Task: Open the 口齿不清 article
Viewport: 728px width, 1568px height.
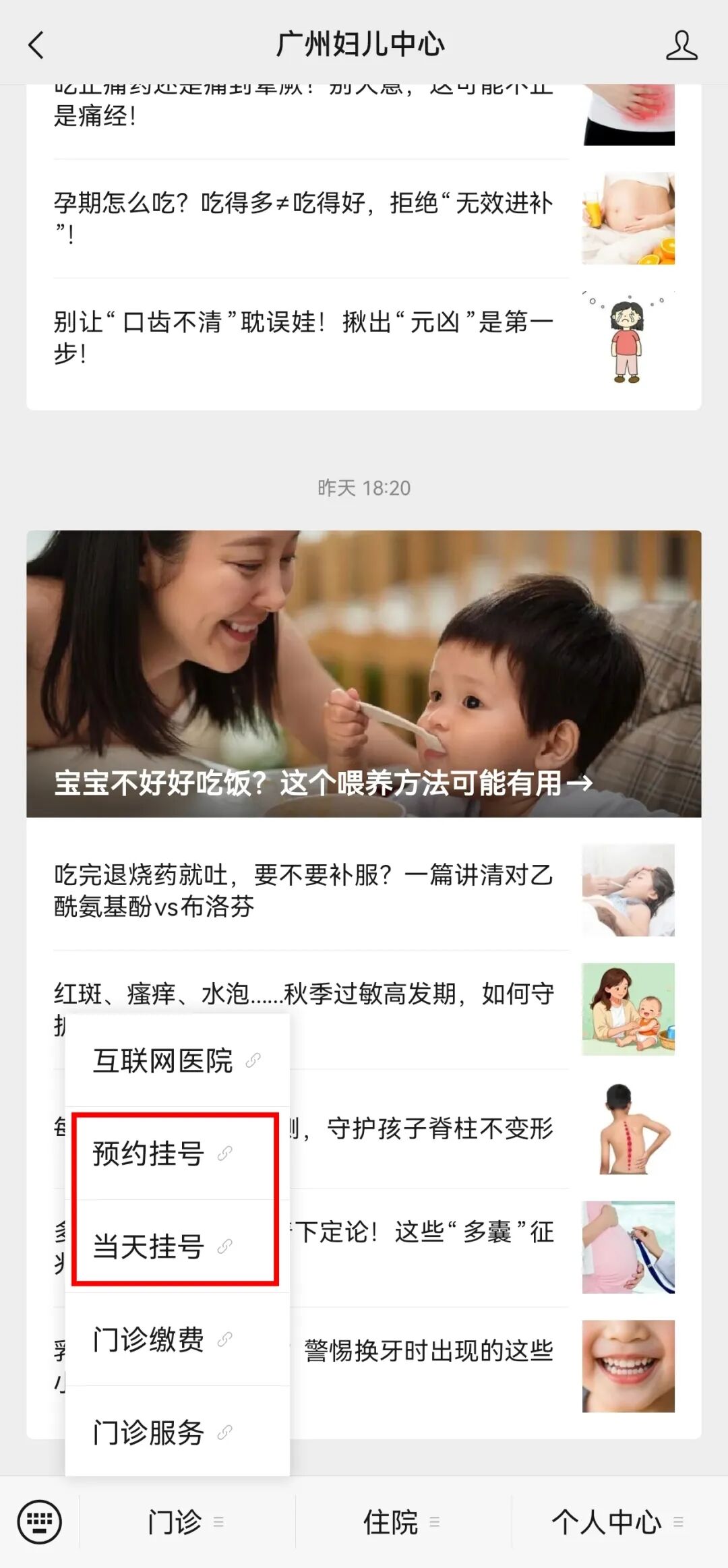Action: click(x=303, y=336)
